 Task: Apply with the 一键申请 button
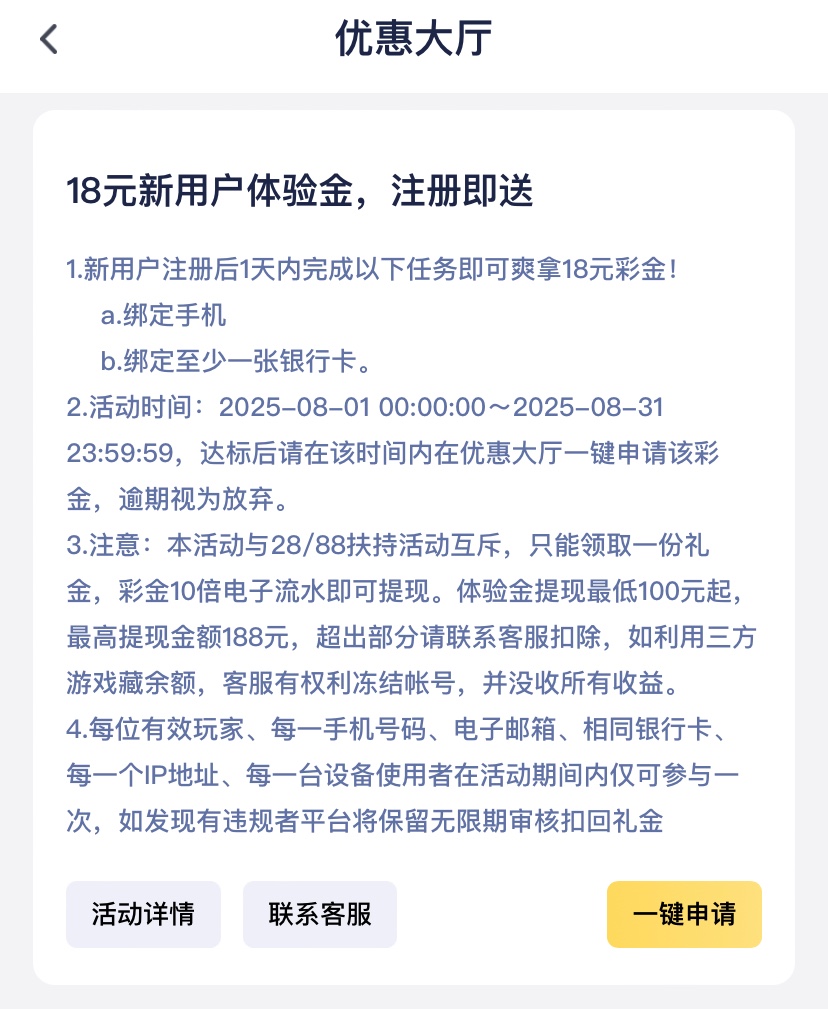click(684, 914)
